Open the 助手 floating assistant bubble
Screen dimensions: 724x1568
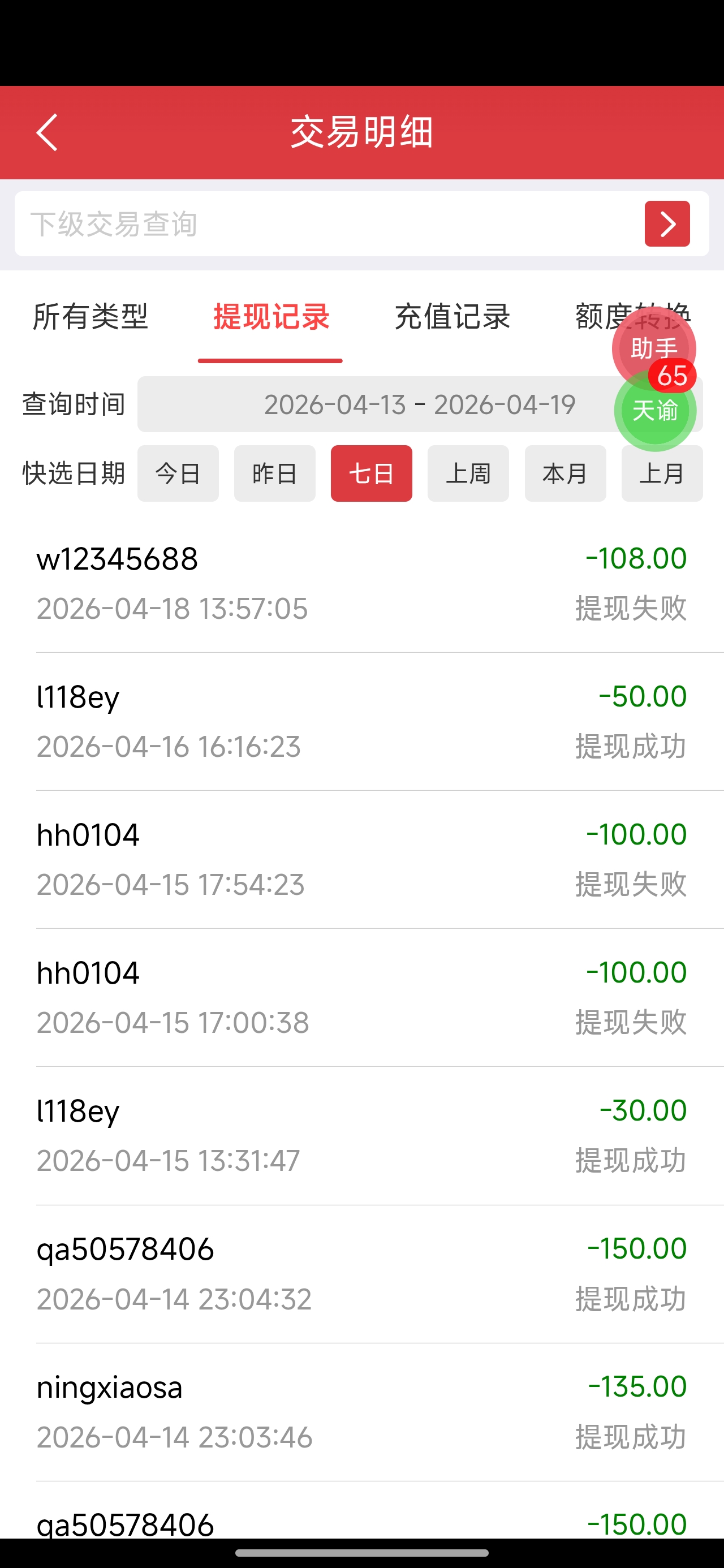[653, 347]
